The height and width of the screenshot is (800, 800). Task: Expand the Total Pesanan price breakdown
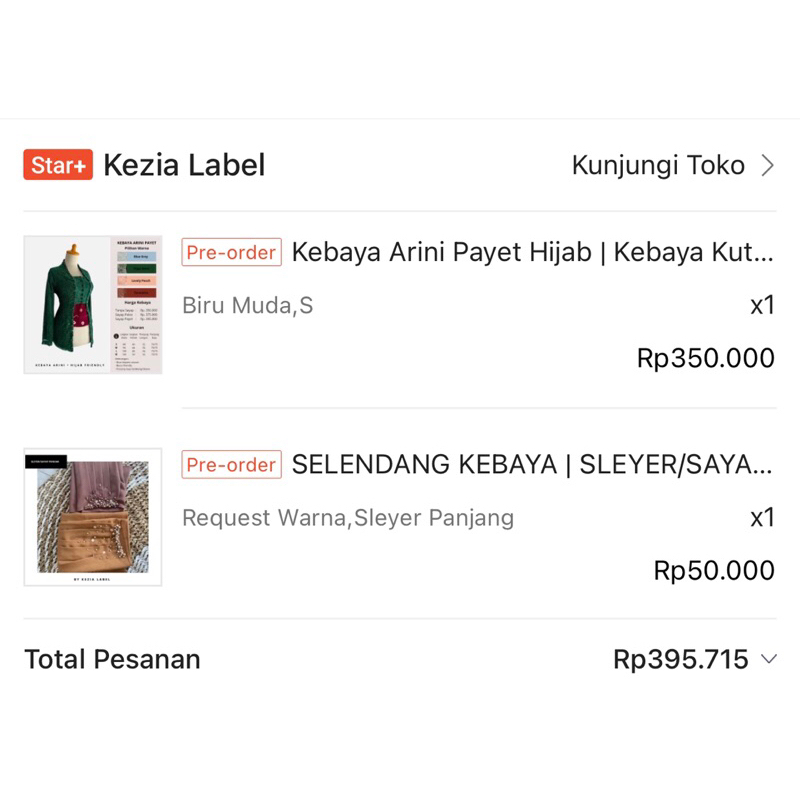pos(768,659)
